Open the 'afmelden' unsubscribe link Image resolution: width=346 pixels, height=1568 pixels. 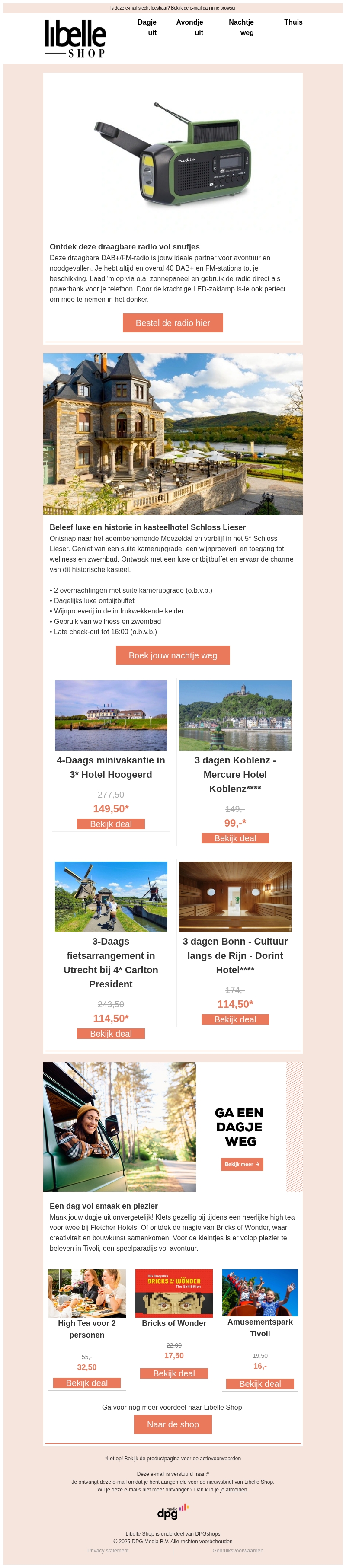pos(236,1489)
